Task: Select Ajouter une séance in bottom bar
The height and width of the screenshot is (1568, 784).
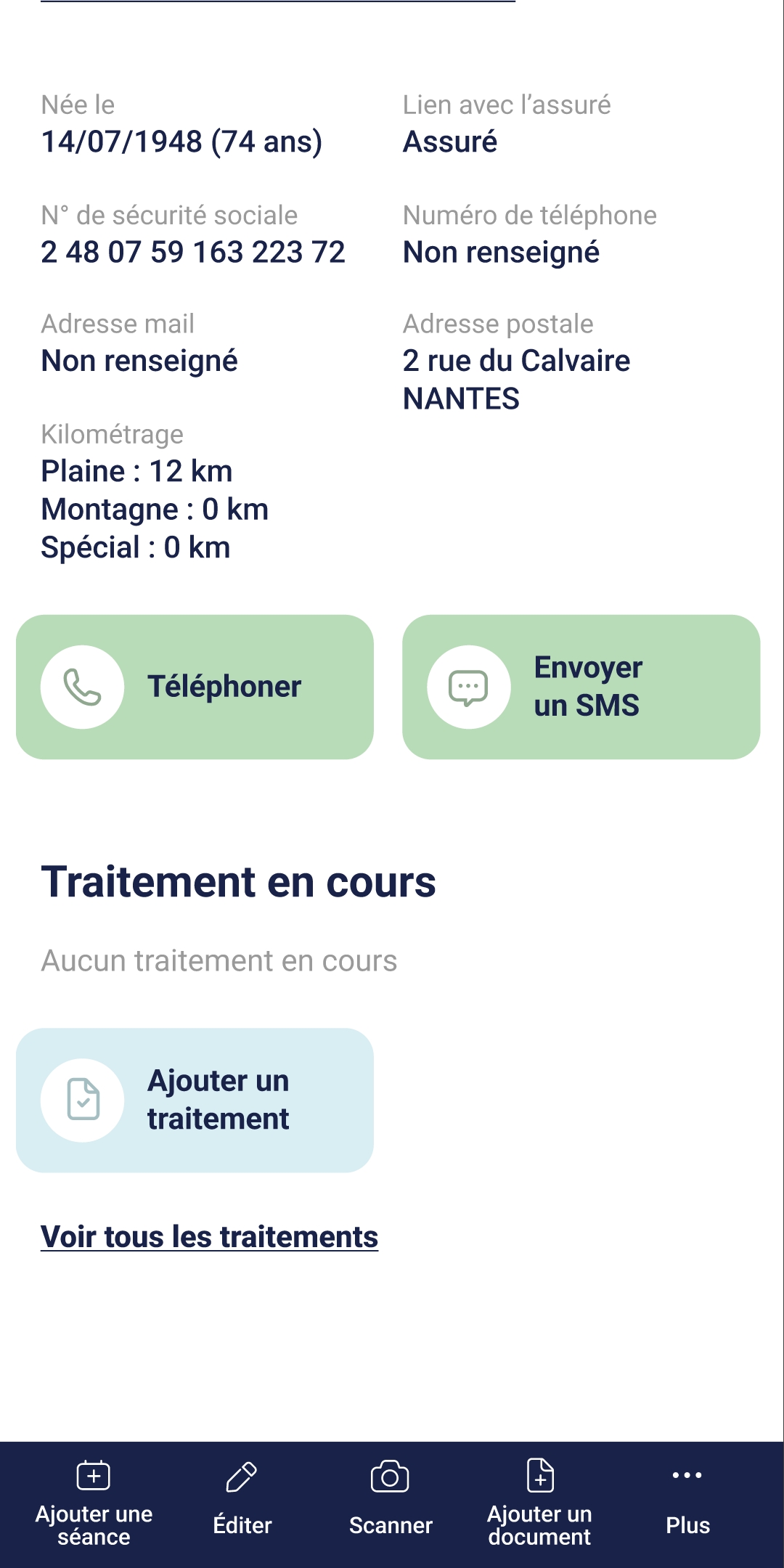Action: point(94,1503)
